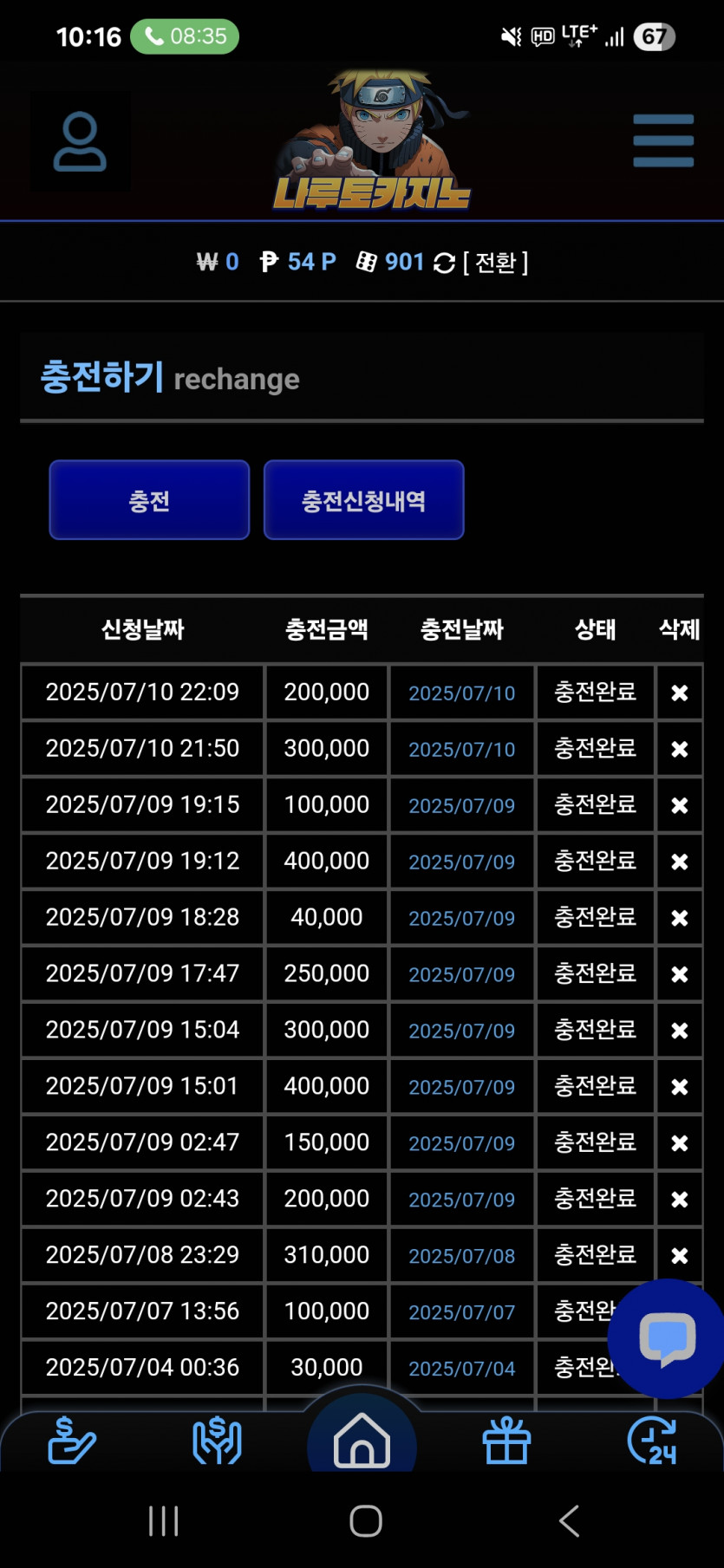
Task: Open the money-in-hands tab
Action: [217, 1441]
